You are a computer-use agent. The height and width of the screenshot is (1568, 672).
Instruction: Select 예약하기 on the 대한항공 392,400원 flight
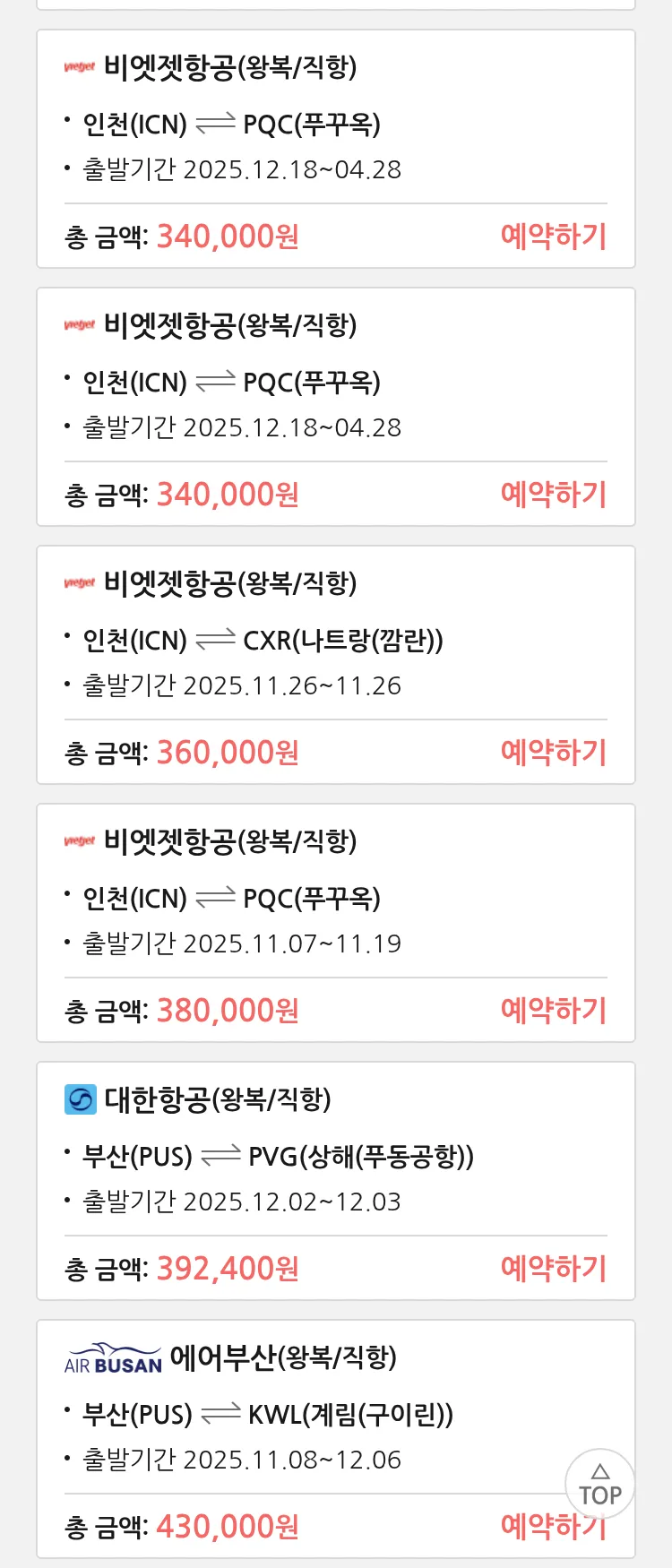point(553,1269)
